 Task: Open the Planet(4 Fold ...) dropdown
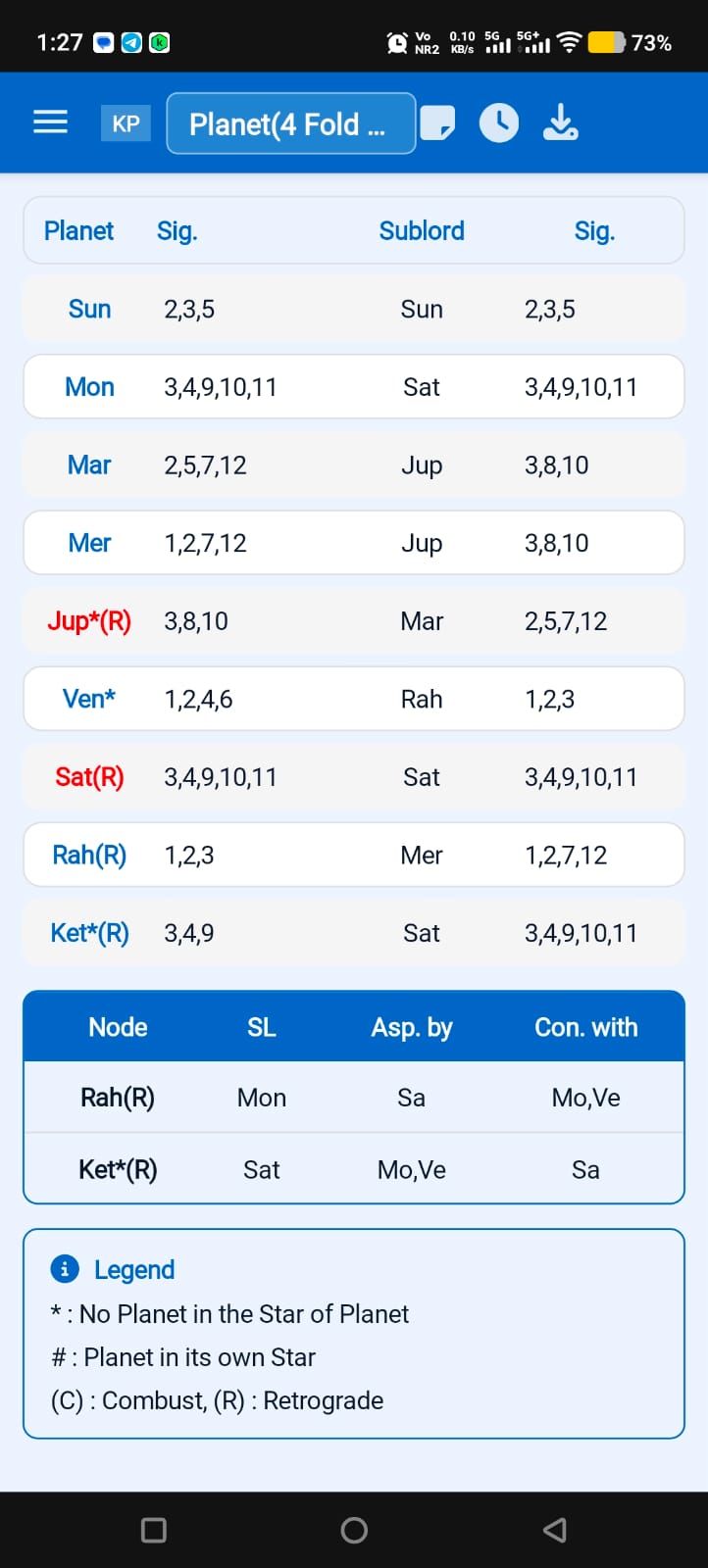pyautogui.click(x=291, y=123)
